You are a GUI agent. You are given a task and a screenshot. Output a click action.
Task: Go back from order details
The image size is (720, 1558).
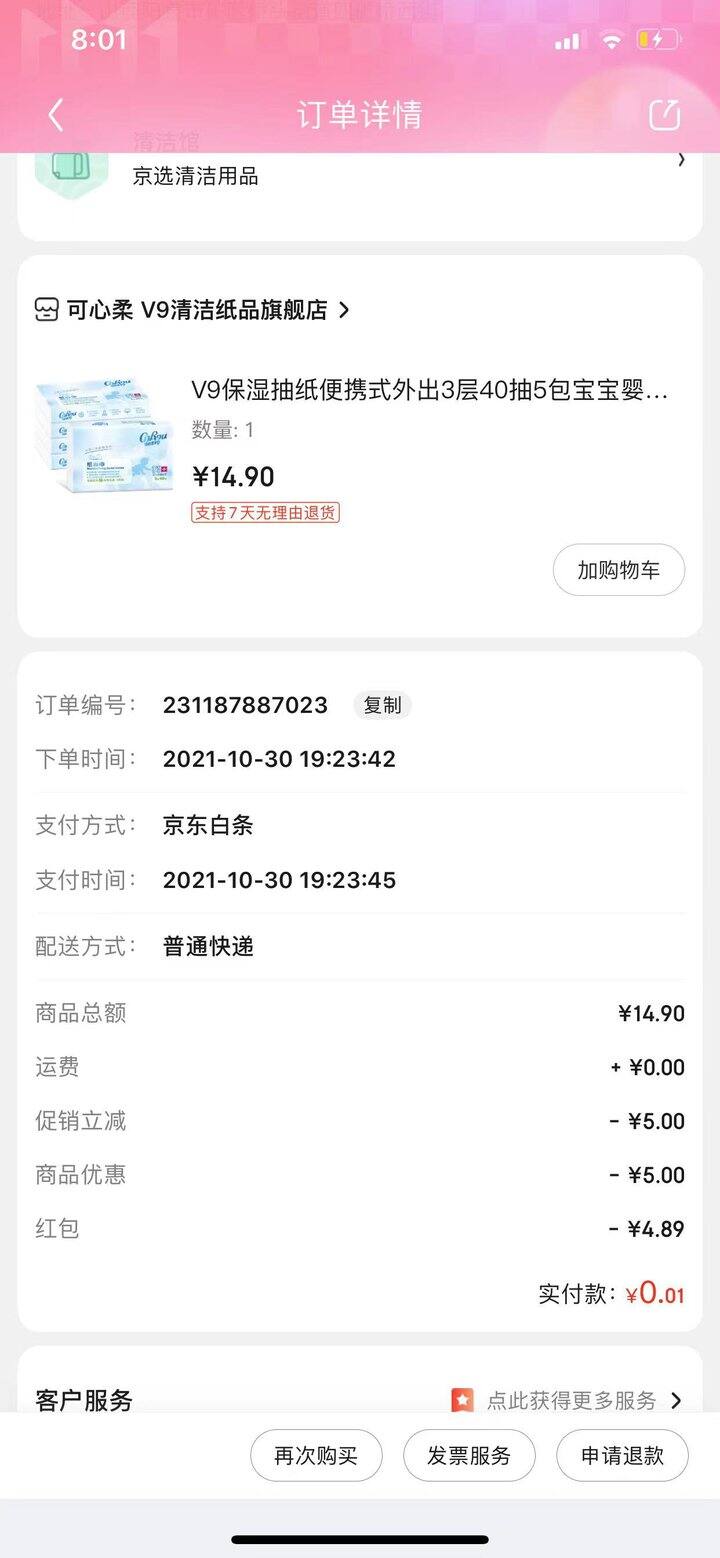click(x=56, y=115)
